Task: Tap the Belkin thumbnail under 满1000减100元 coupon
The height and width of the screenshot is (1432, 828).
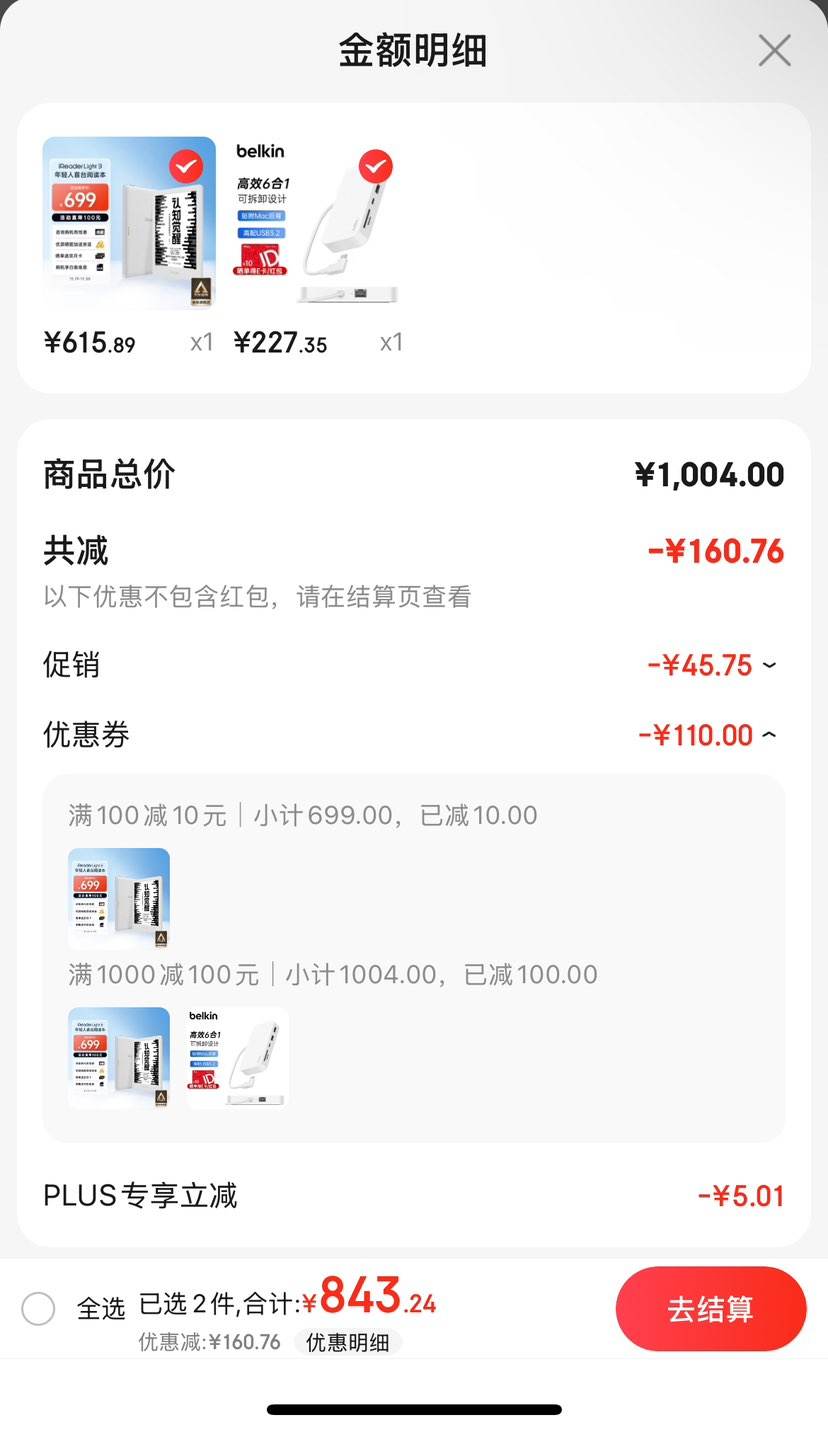Action: tap(235, 1057)
